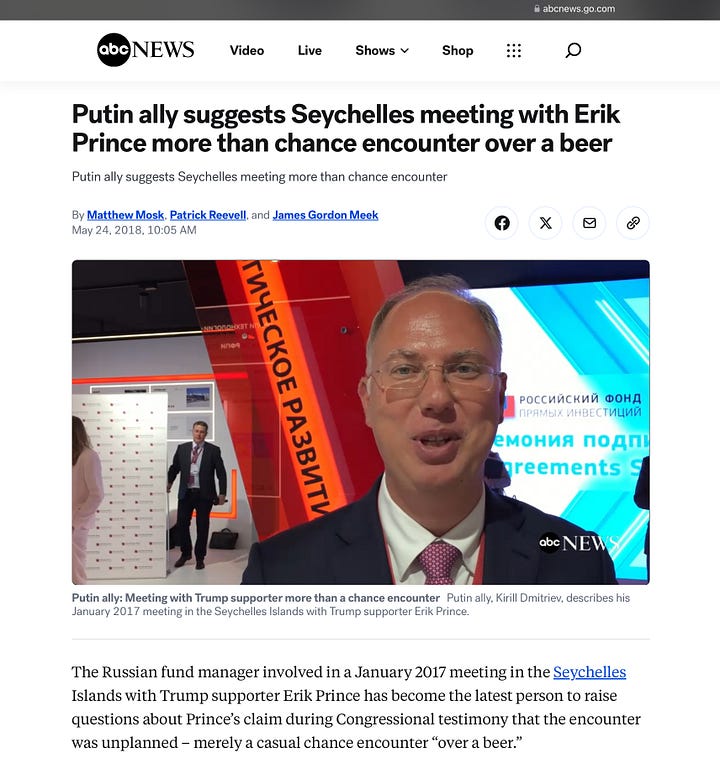Share article via email
This screenshot has width=720, height=778.
pos(589,223)
